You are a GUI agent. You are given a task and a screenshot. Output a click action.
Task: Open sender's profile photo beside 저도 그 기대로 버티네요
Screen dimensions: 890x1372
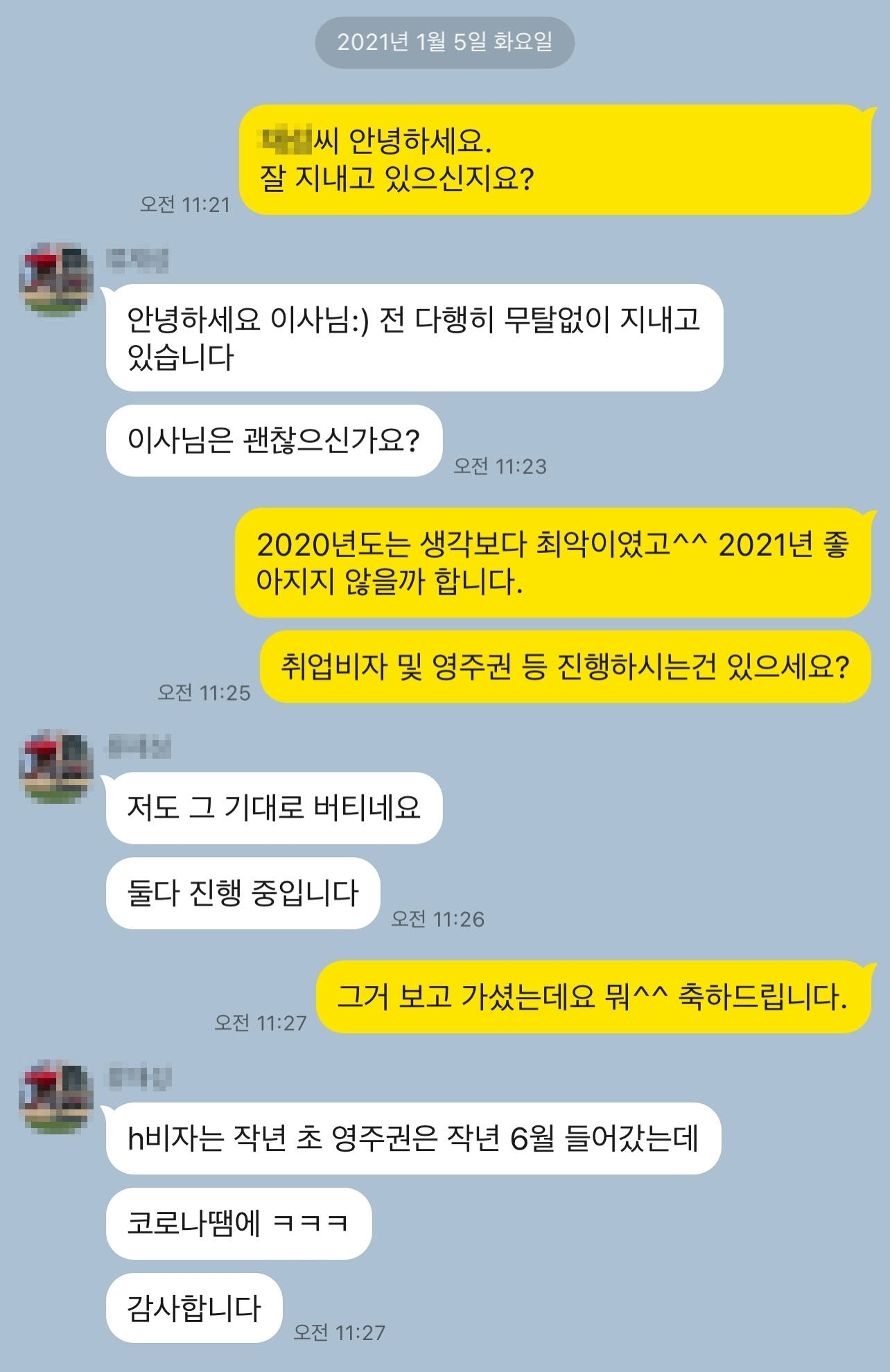(x=56, y=767)
